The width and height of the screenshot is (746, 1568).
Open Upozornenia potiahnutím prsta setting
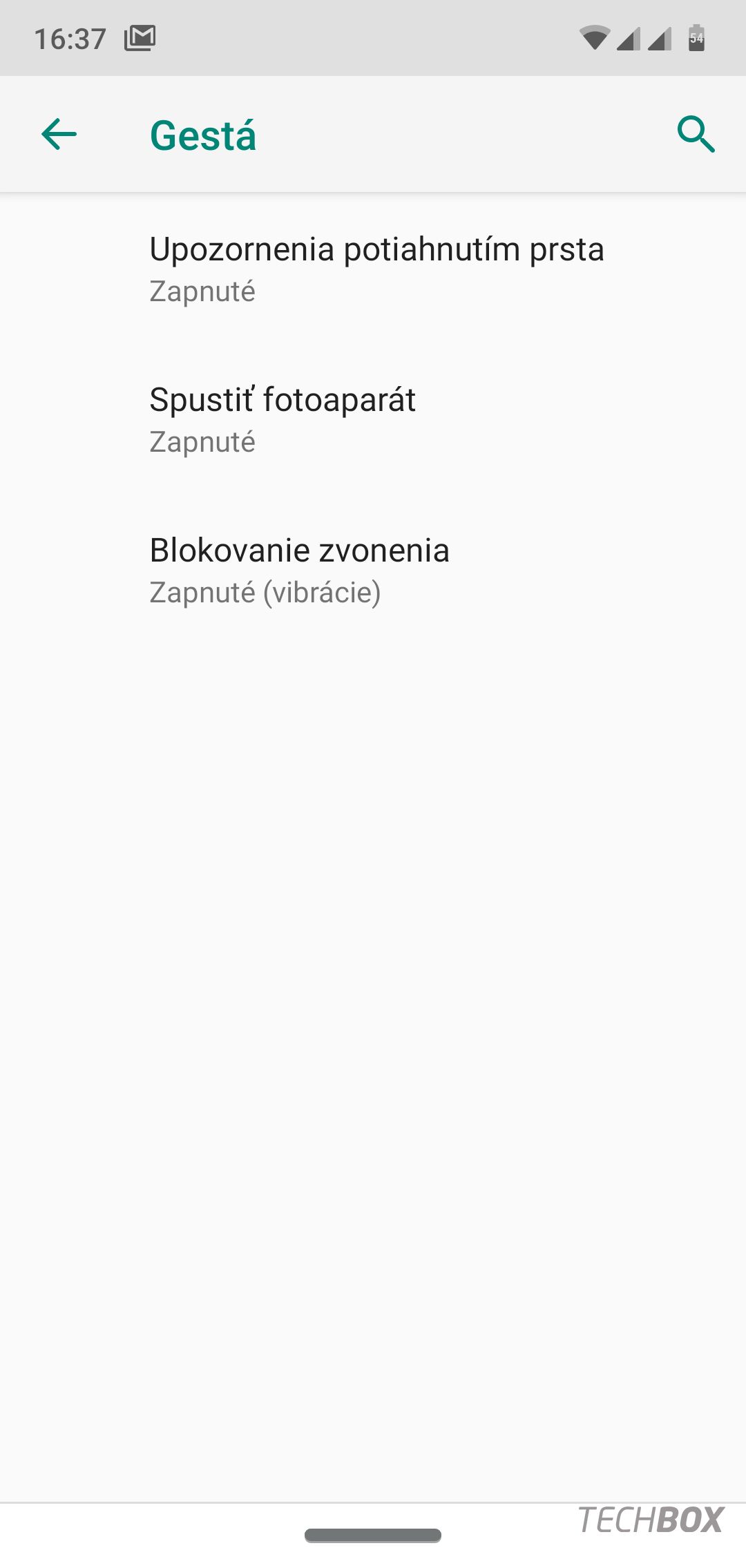coord(373,269)
